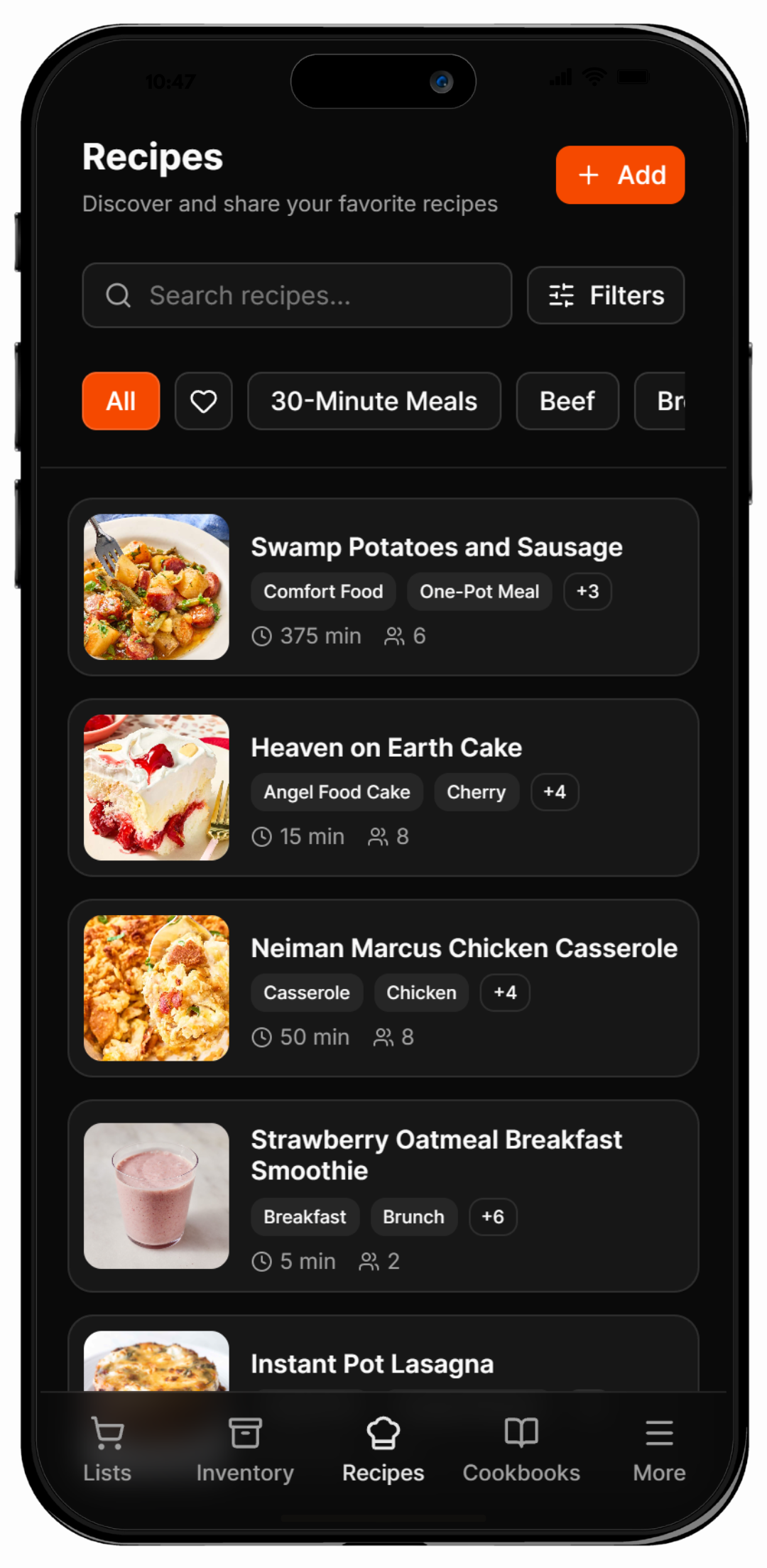This screenshot has width=767, height=1568.
Task: Expand hidden tags with +3 on Swamp Potatoes
Action: tap(587, 591)
